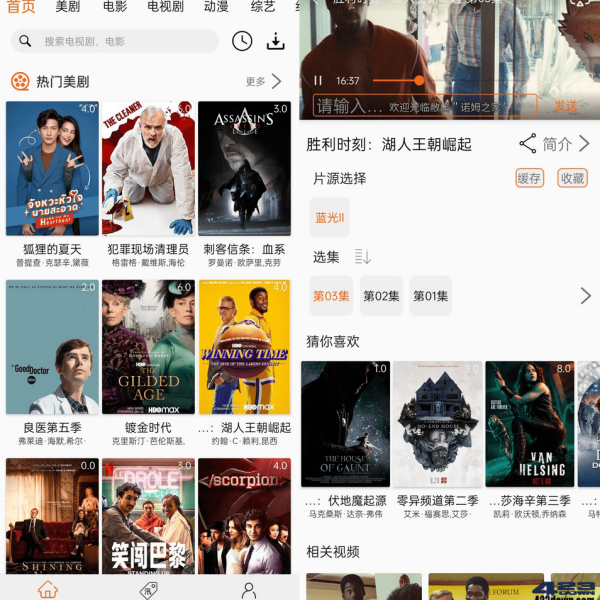Open the recommended show 零异频道第二季
The height and width of the screenshot is (600, 600).
point(437,425)
